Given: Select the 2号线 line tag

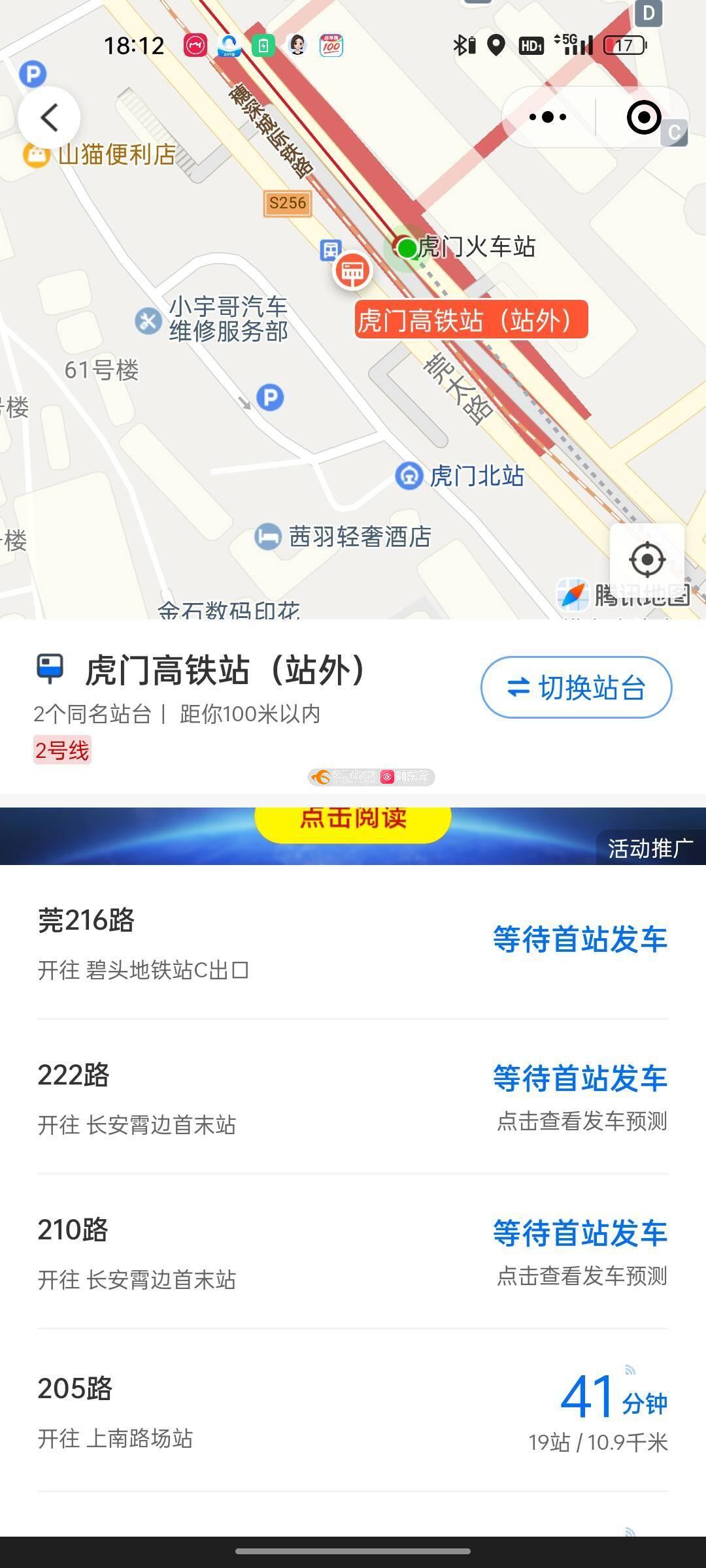Looking at the screenshot, I should pyautogui.click(x=62, y=750).
